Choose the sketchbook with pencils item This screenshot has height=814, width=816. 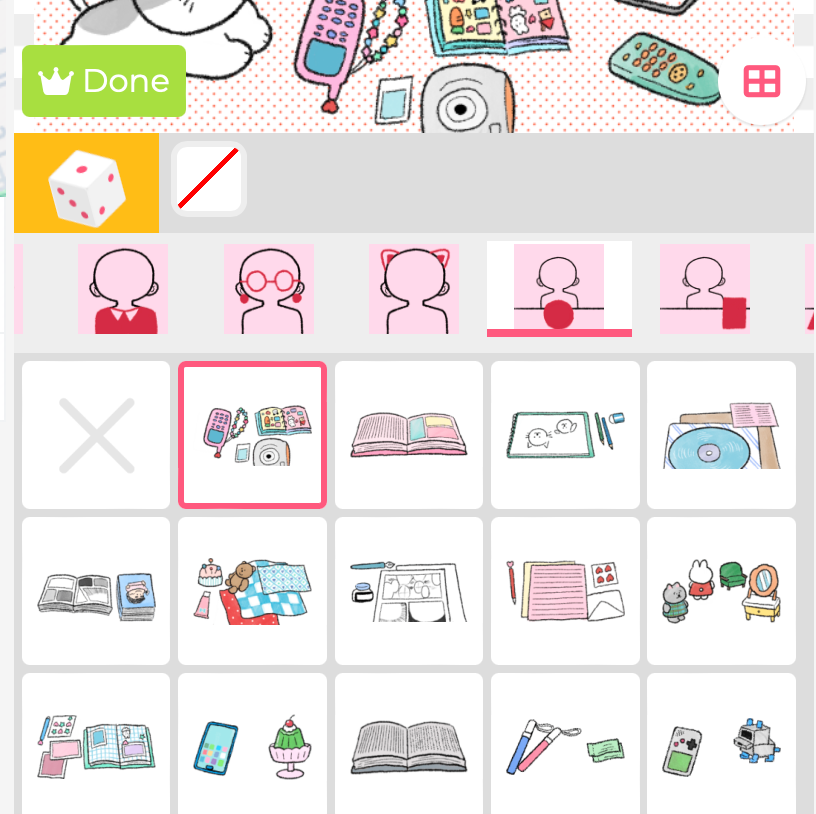565,435
